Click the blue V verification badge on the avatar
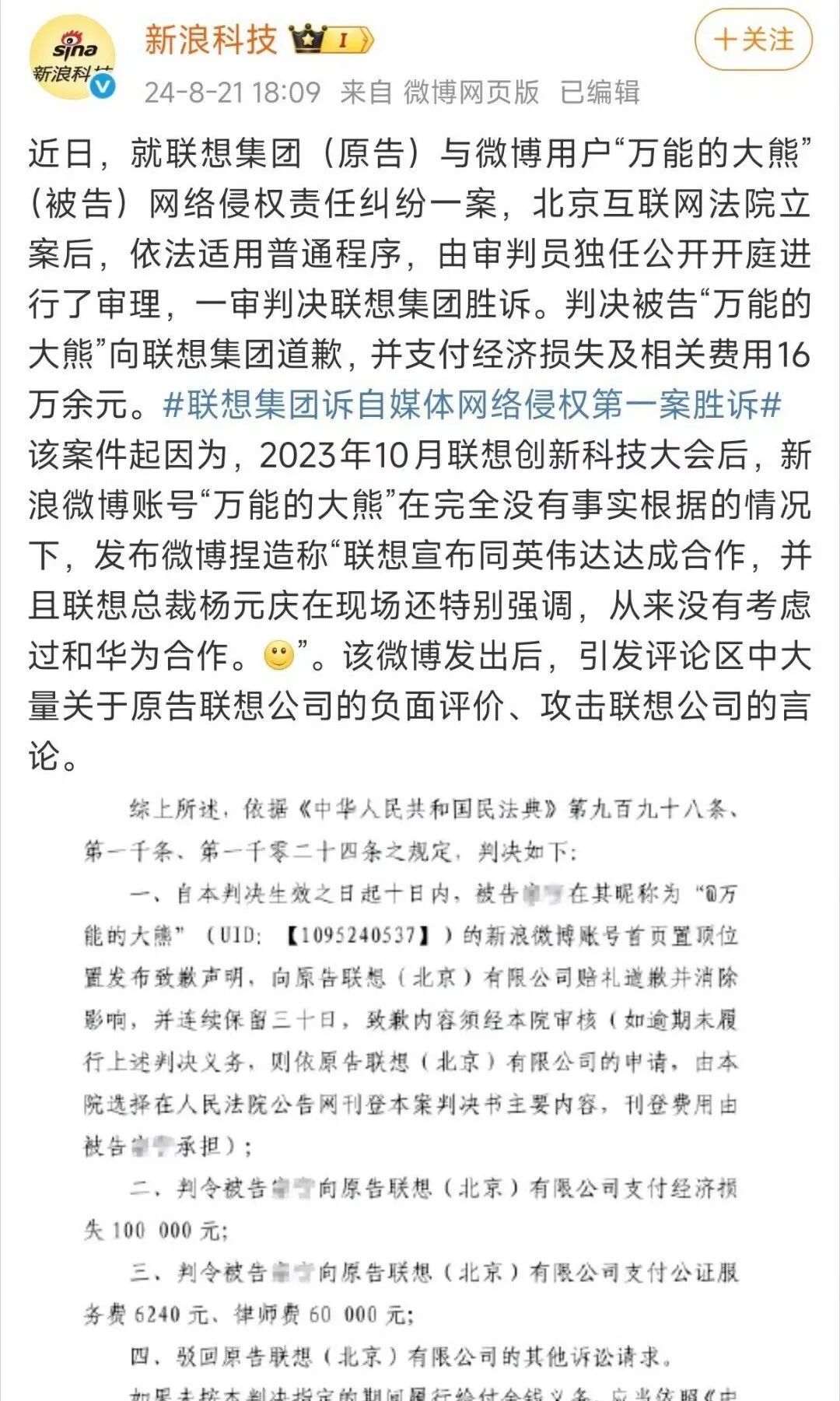This screenshot has height=1401, width=840. (x=103, y=85)
